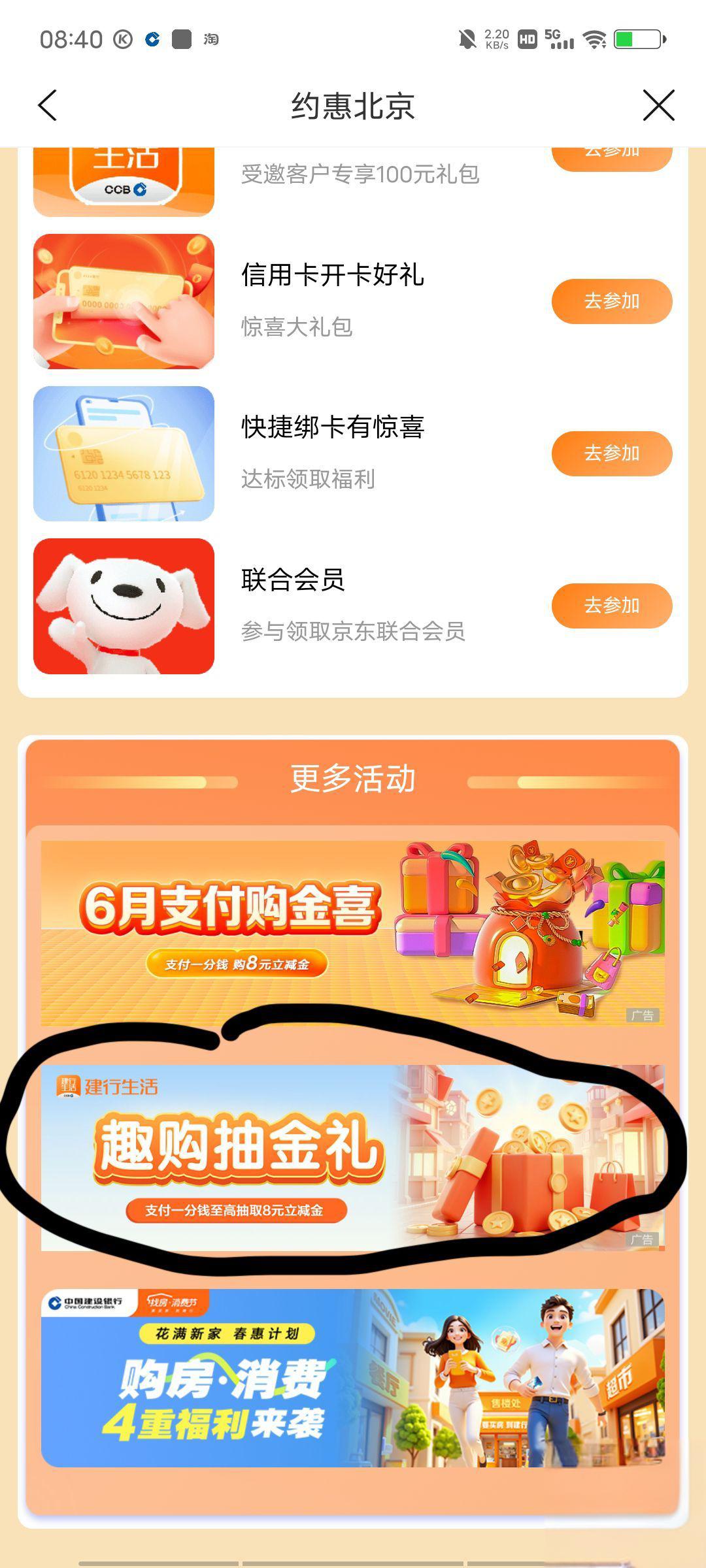The width and height of the screenshot is (706, 1568).
Task: Close the 约惠北京 page
Action: 658,105
